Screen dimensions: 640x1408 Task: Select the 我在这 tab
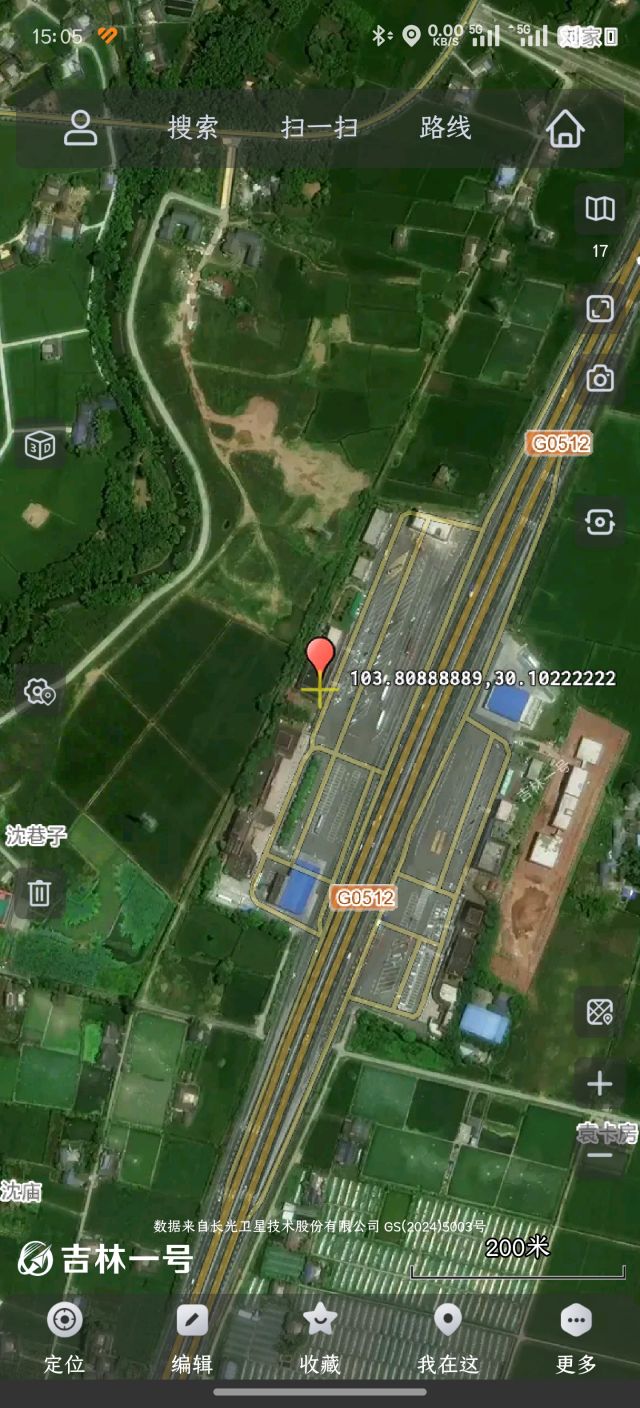[x=447, y=1337]
